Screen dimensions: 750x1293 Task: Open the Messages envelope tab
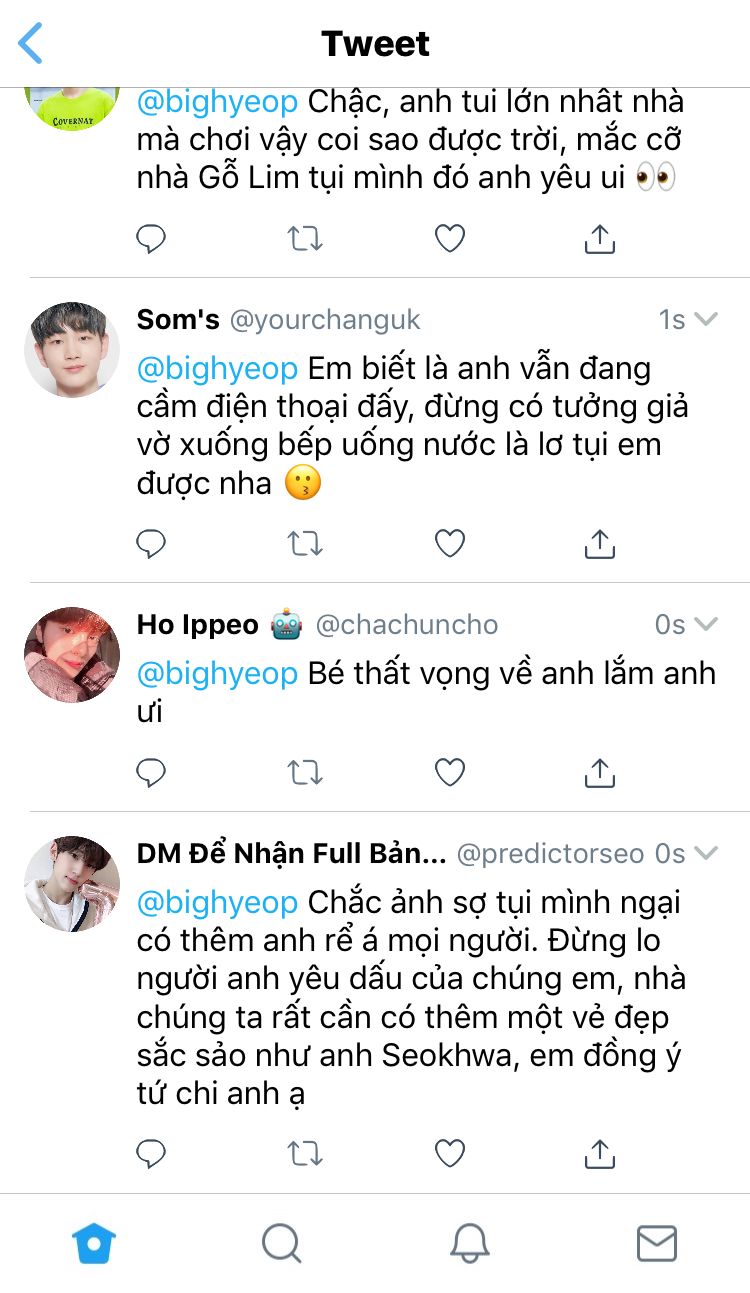[x=657, y=1243]
